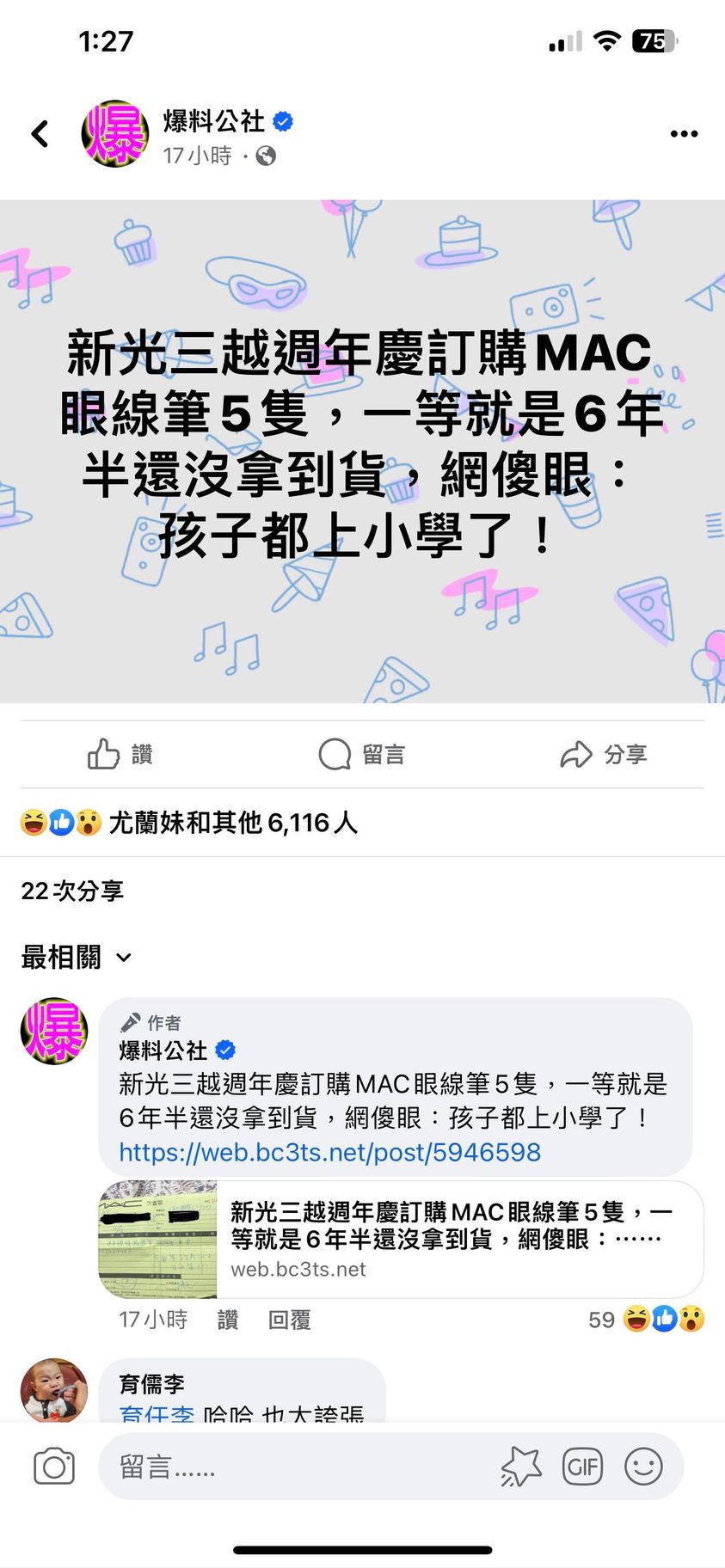
Task: Open the GIF picker
Action: pyautogui.click(x=582, y=1467)
